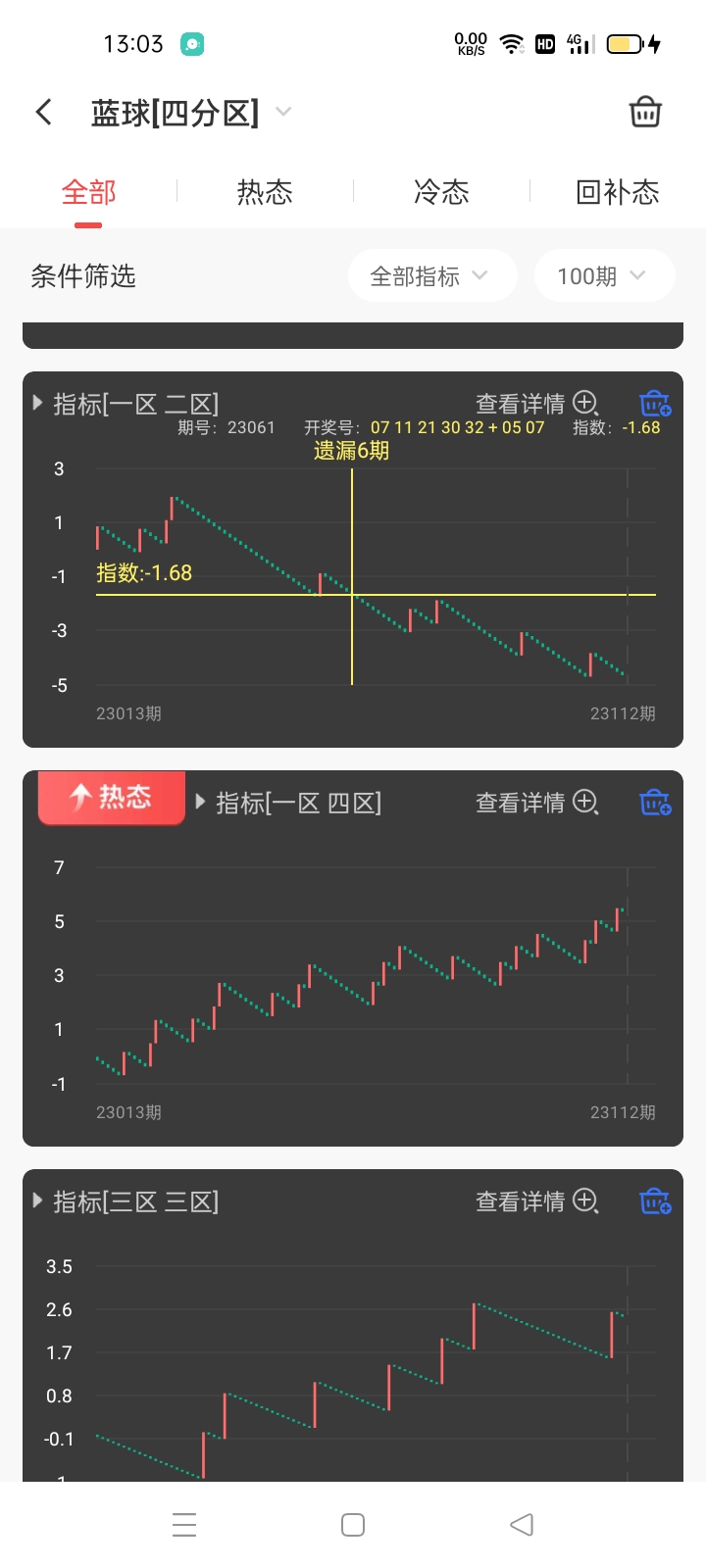706x1568 pixels.
Task: Open the 100期 period dropdown
Action: [x=604, y=275]
